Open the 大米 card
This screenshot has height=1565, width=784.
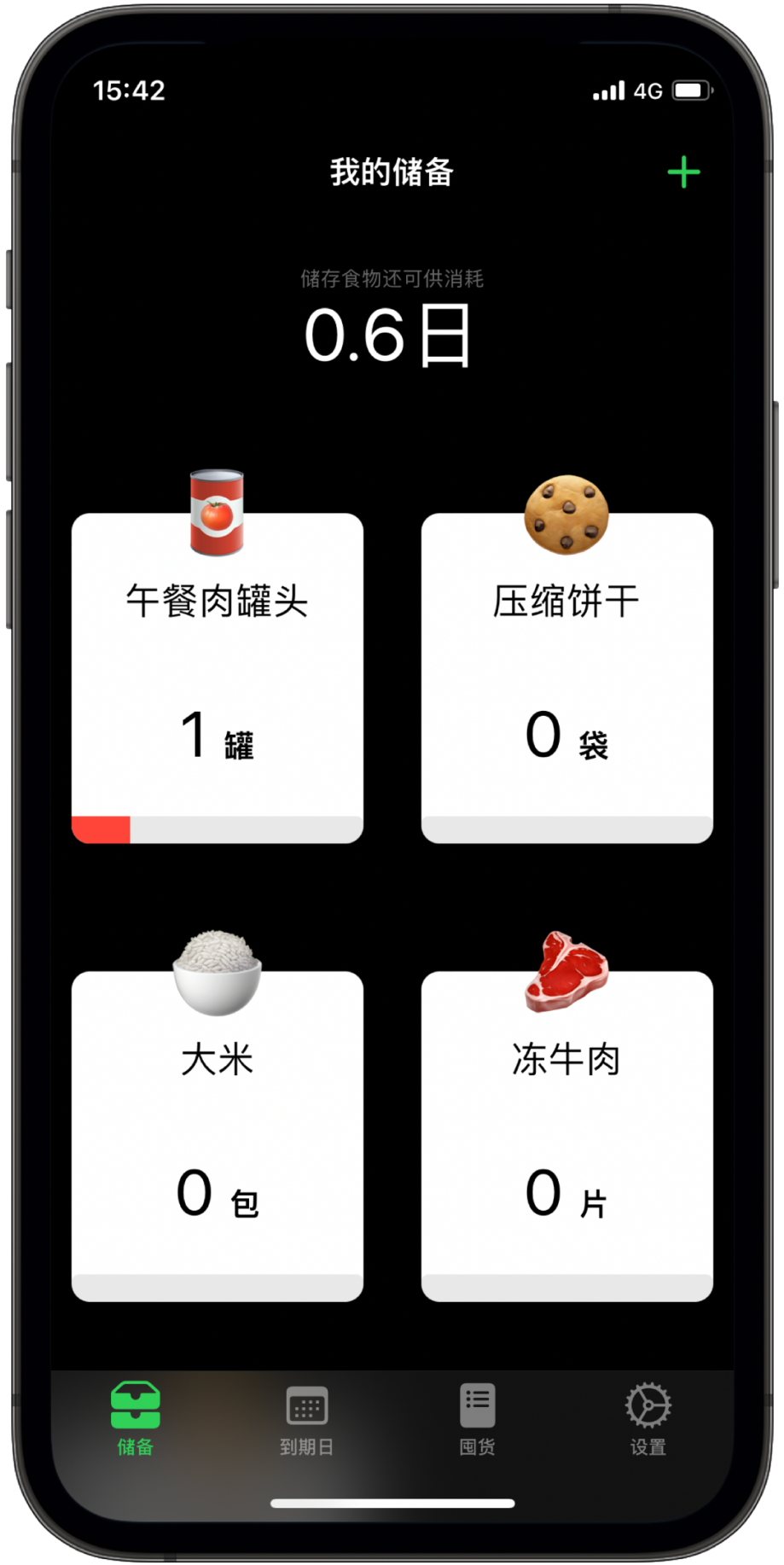218,1135
